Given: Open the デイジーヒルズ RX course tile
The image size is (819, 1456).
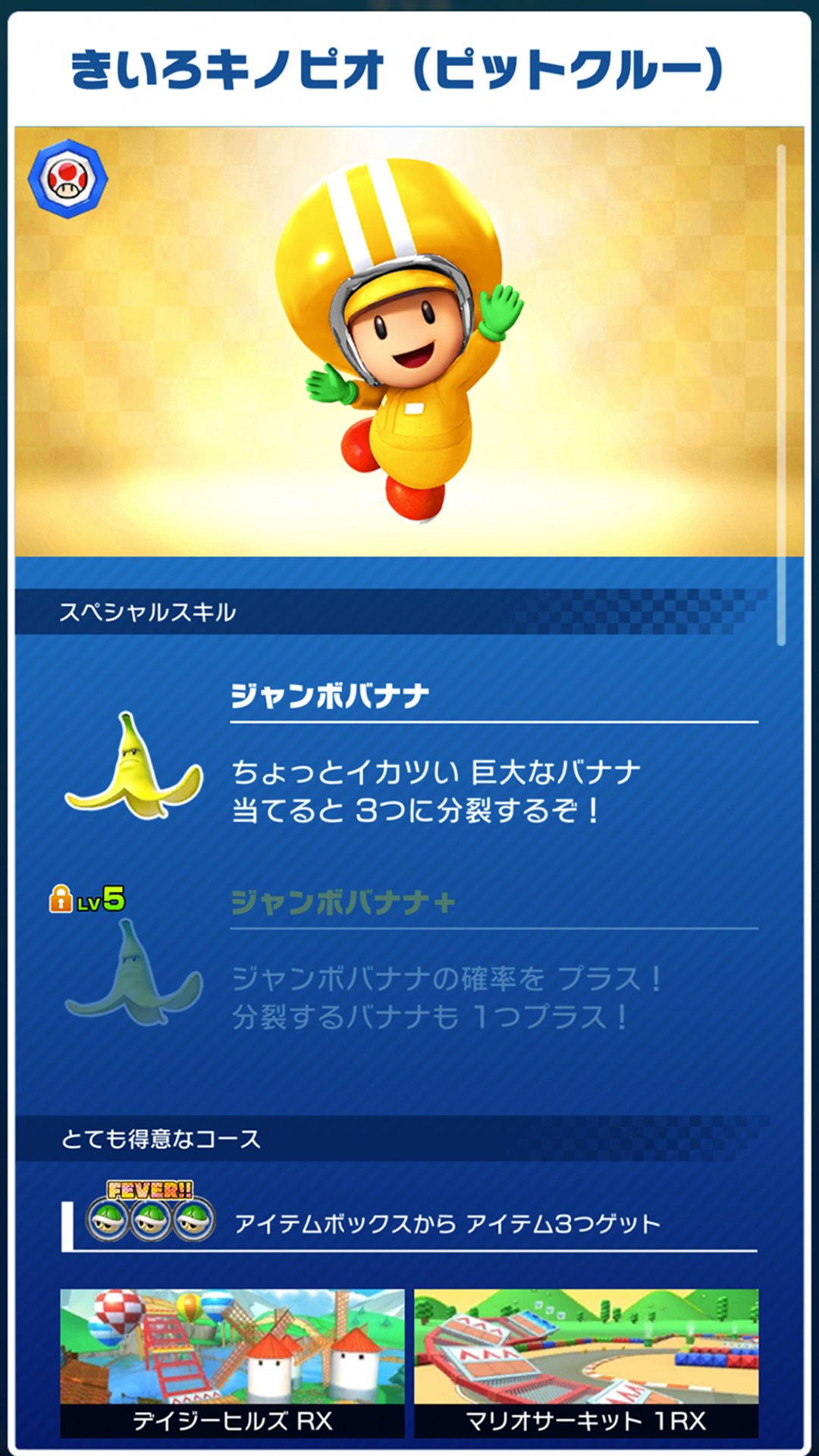Looking at the screenshot, I should coord(232,1362).
